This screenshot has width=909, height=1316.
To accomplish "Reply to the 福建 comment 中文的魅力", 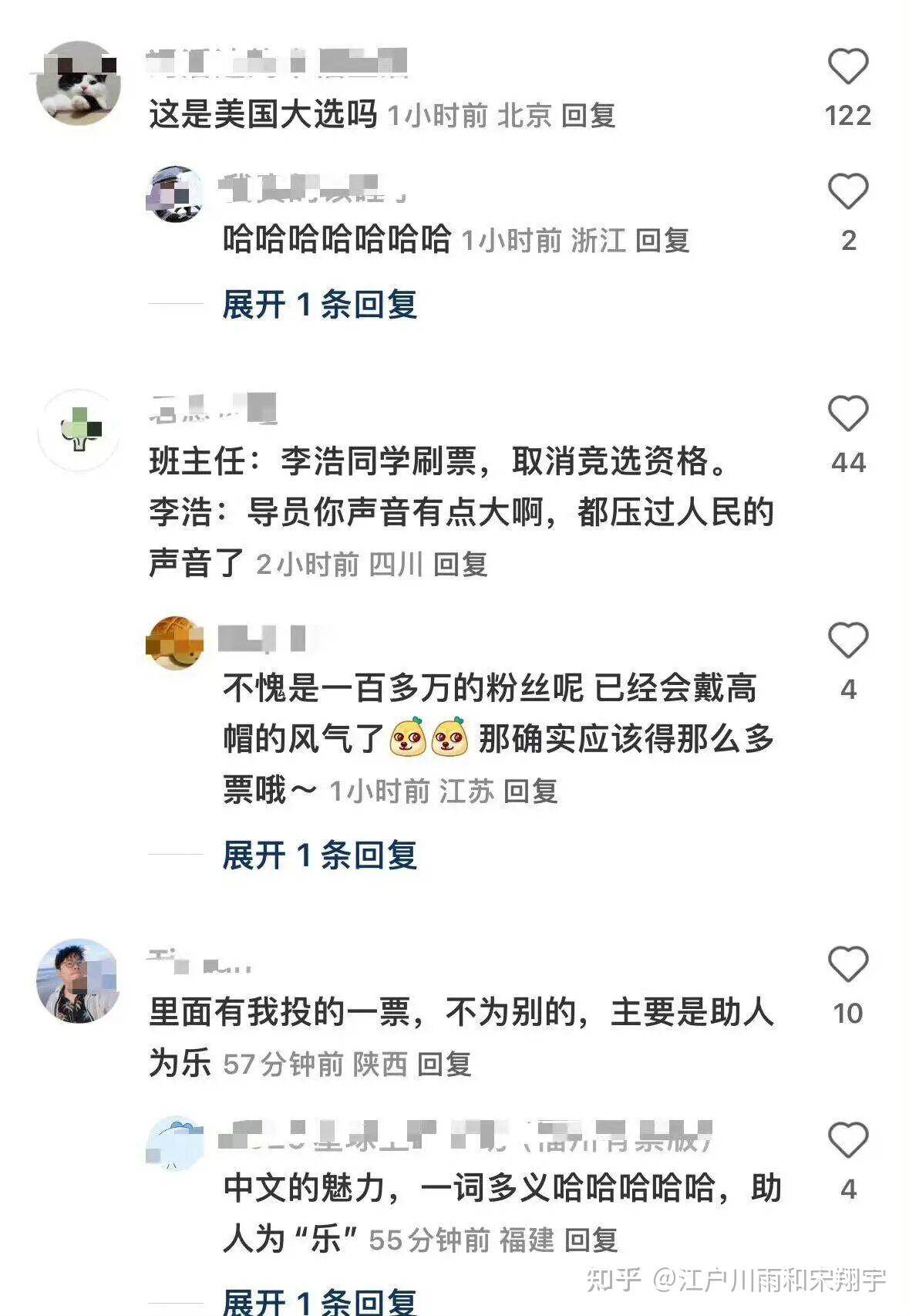I will pyautogui.click(x=591, y=1240).
